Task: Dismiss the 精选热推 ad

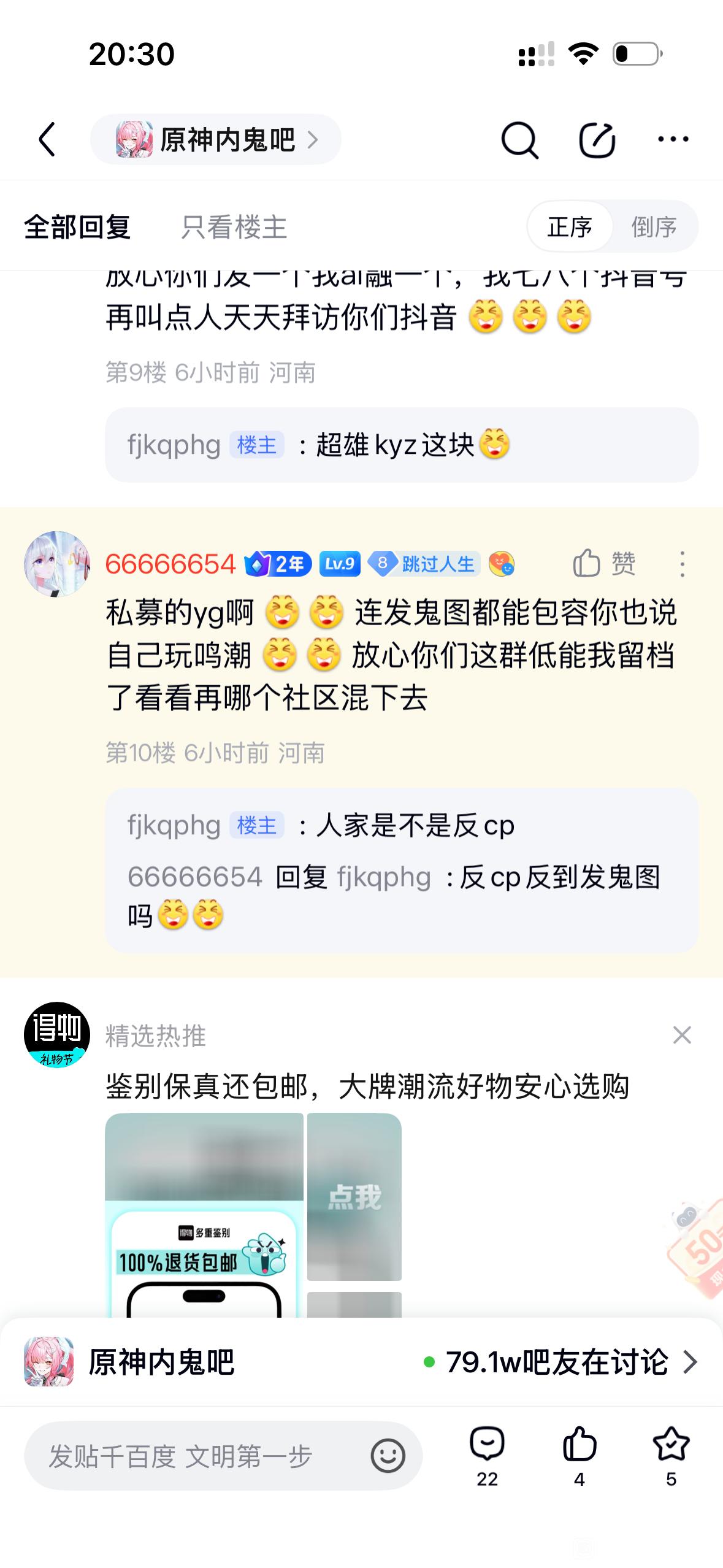Action: 682,1035
